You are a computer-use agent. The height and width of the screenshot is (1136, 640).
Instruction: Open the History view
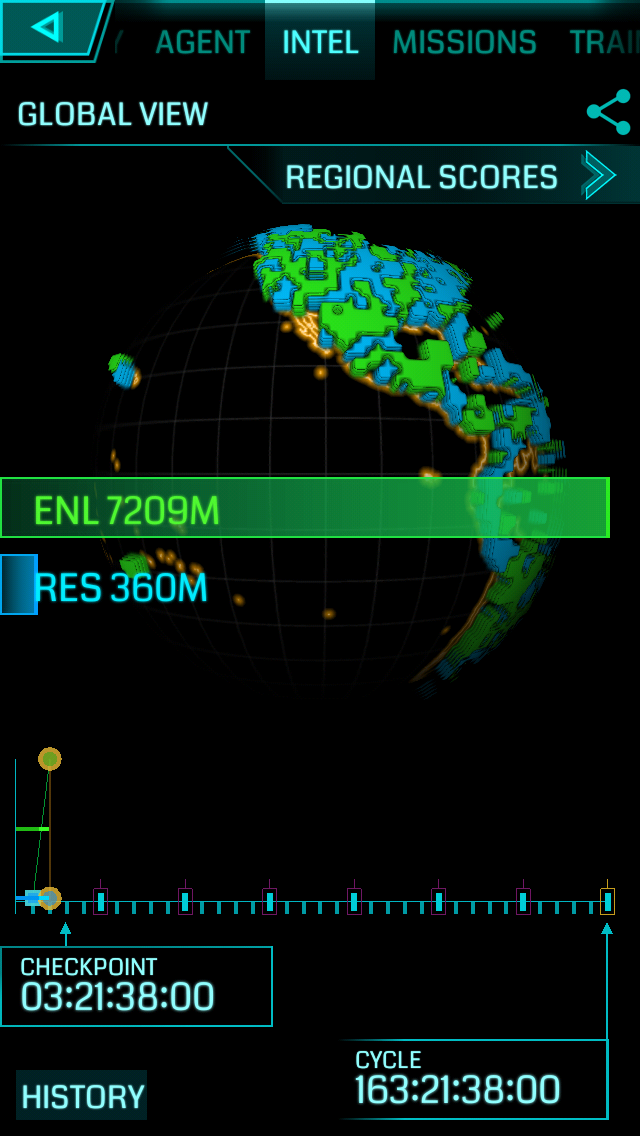[x=82, y=1096]
